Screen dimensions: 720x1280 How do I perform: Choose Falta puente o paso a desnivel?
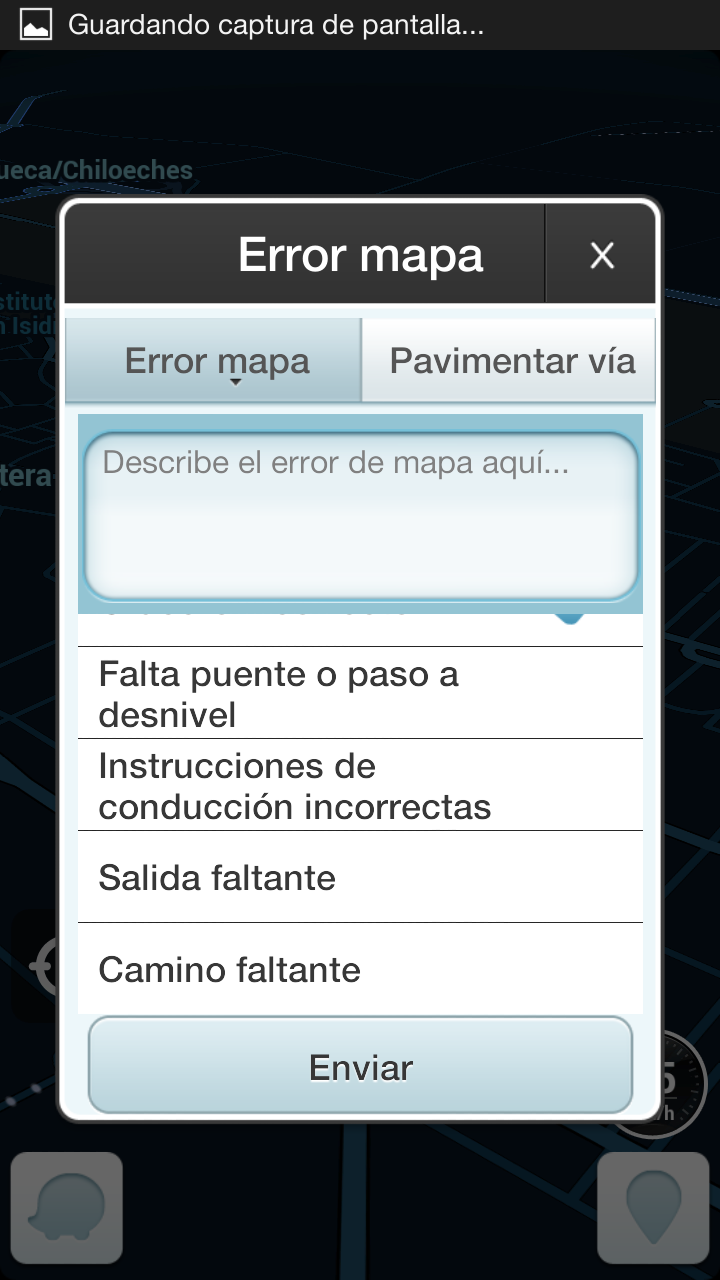pyautogui.click(x=360, y=694)
